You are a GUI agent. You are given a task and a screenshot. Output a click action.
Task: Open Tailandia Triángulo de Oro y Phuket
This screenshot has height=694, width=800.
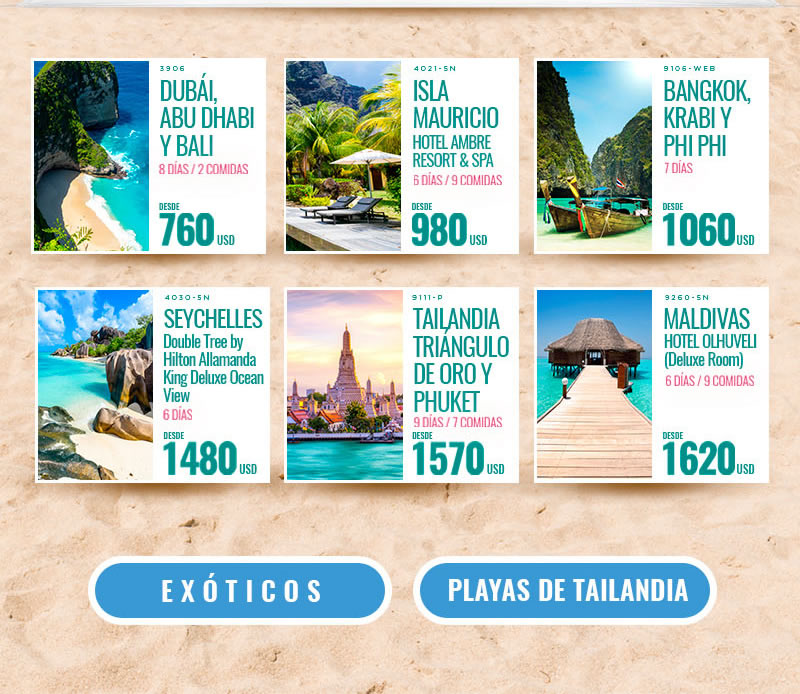401,385
